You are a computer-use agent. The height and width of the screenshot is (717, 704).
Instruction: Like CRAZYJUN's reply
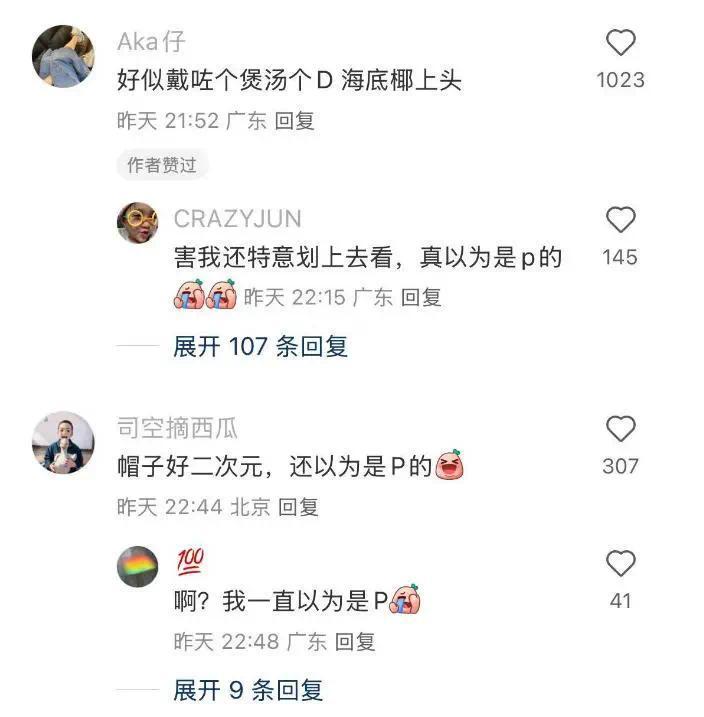point(621,220)
